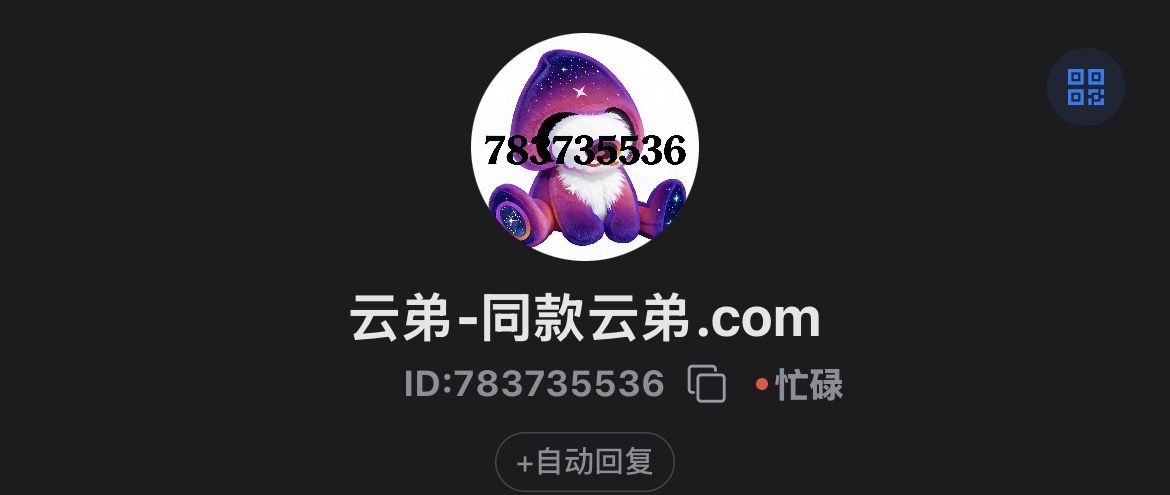This screenshot has width=1170, height=495.
Task: Open the profile avatar picture
Action: pyautogui.click(x=585, y=148)
